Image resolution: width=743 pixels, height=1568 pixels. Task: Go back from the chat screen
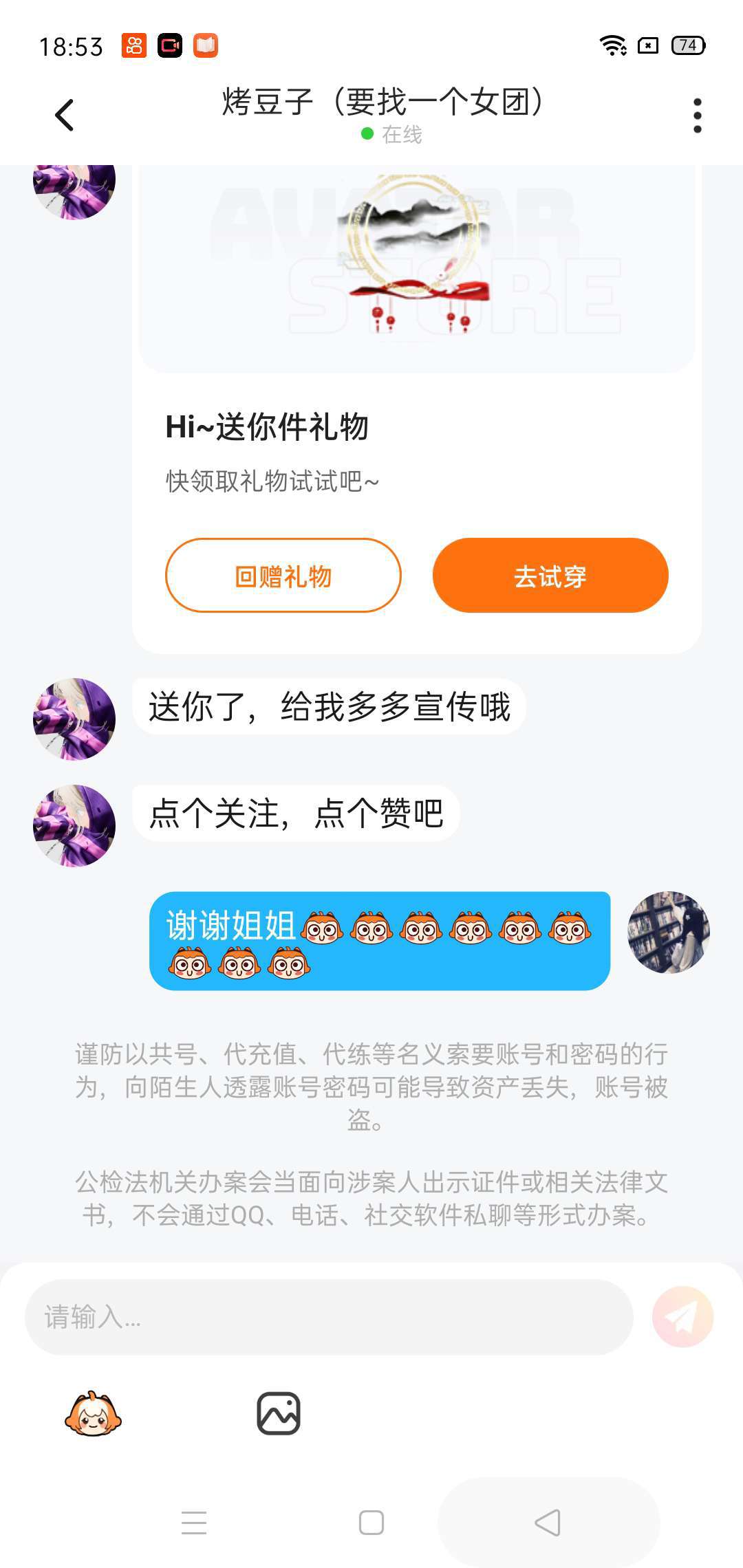[65, 115]
